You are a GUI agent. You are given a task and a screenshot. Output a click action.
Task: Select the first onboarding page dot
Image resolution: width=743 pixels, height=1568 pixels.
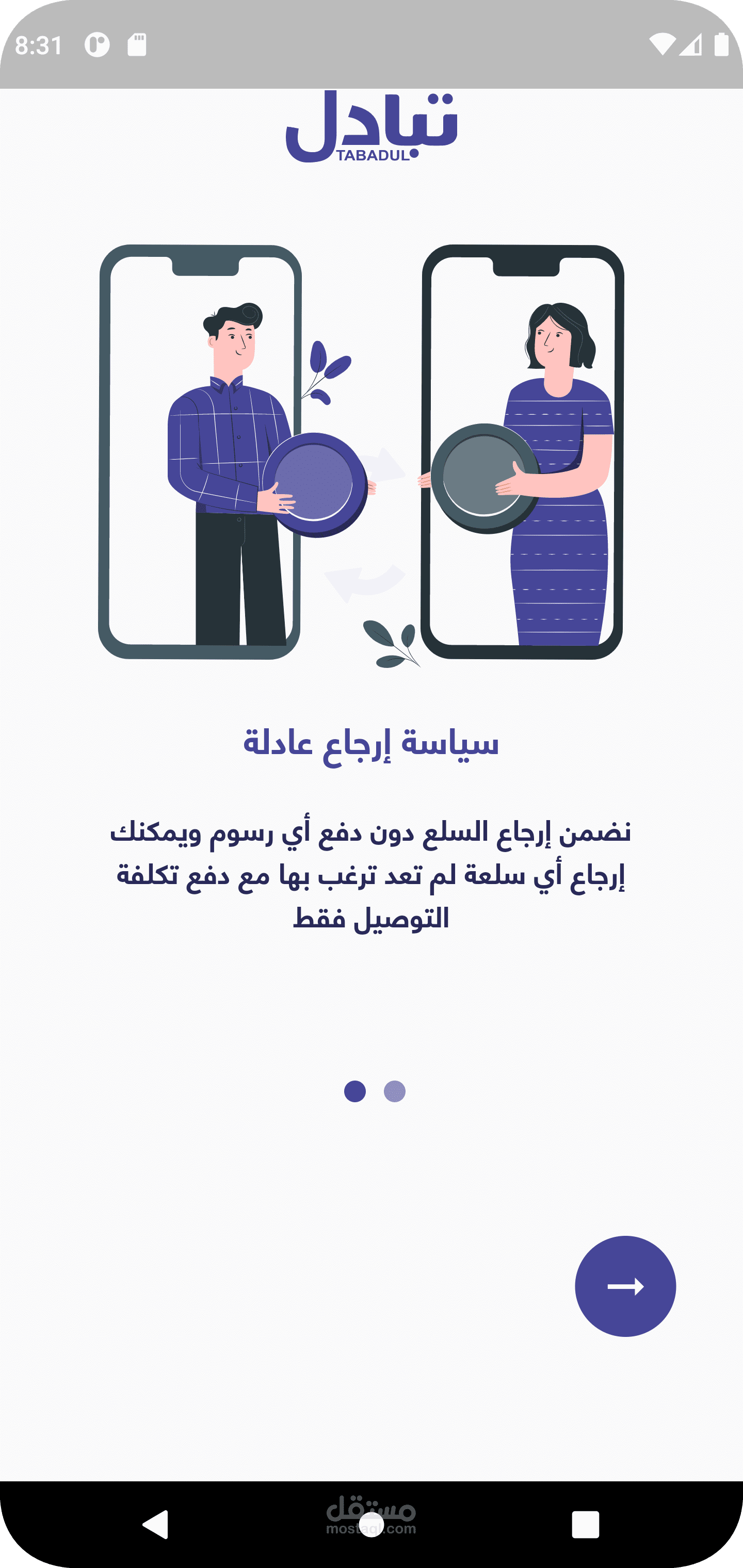pos(355,1091)
